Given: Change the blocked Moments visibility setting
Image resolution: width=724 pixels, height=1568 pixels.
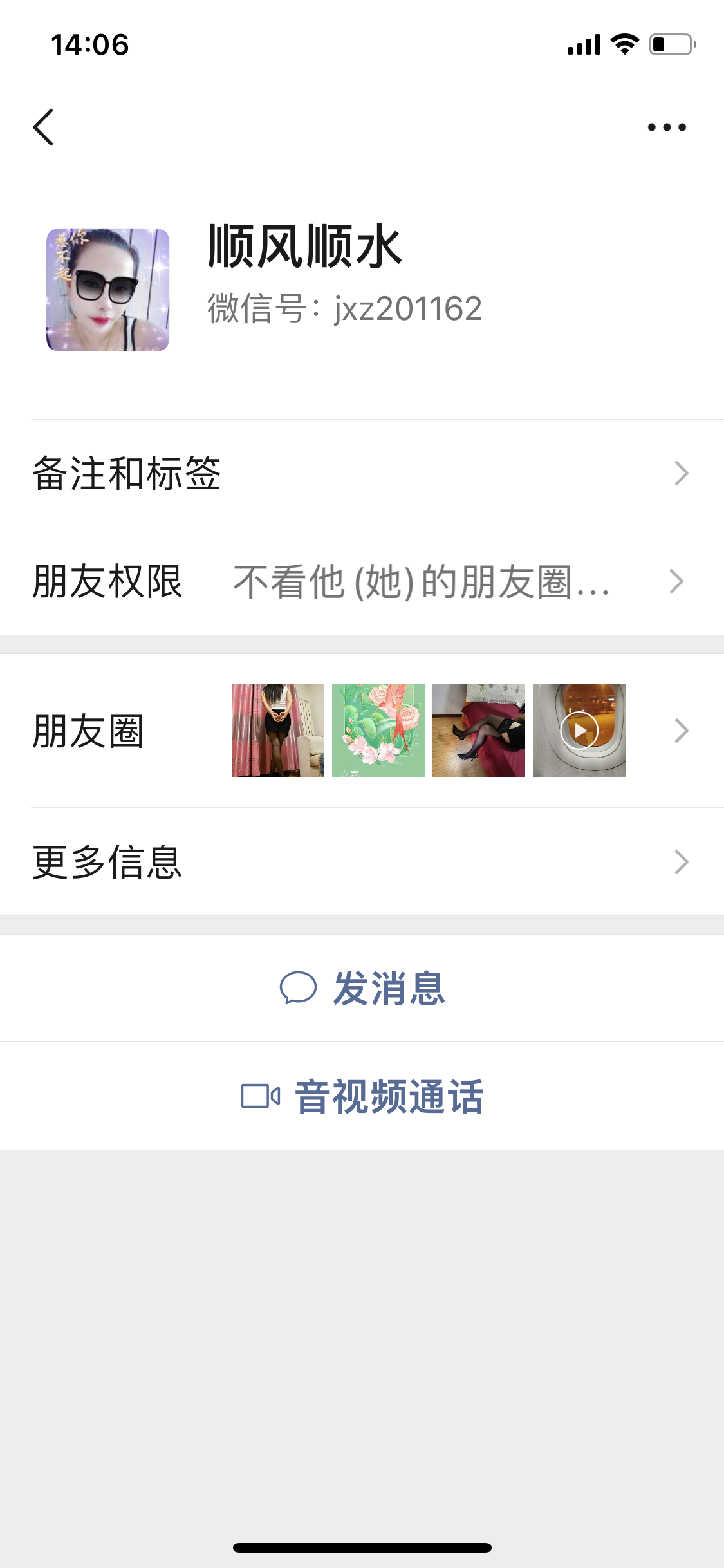Looking at the screenshot, I should click(422, 581).
